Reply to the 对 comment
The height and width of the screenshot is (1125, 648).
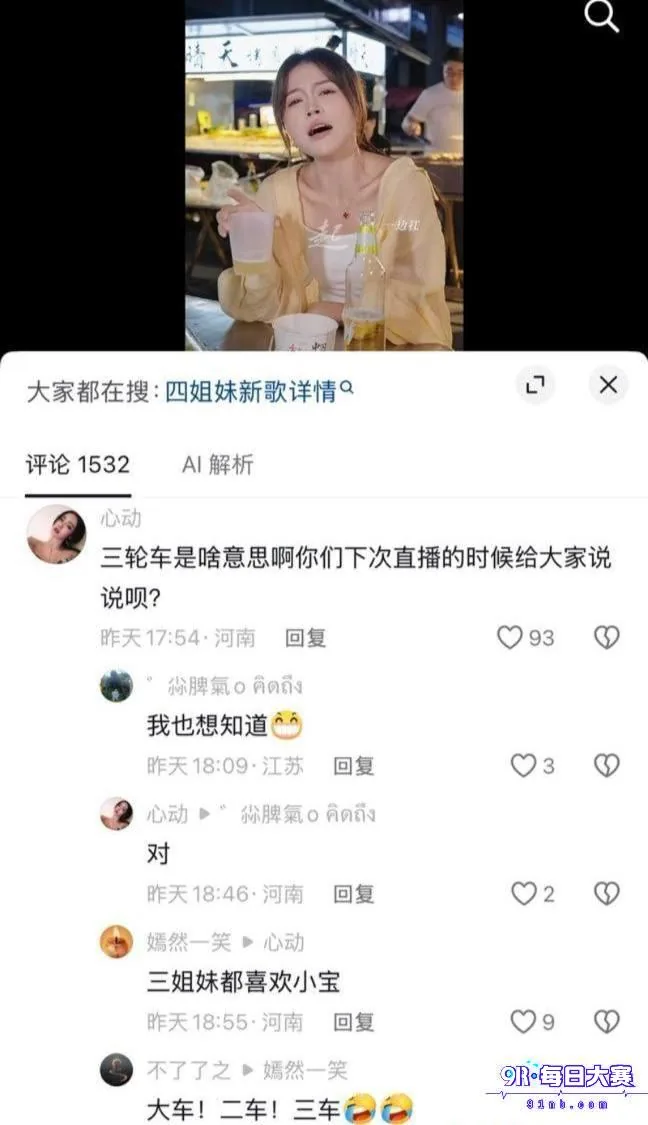coord(353,894)
